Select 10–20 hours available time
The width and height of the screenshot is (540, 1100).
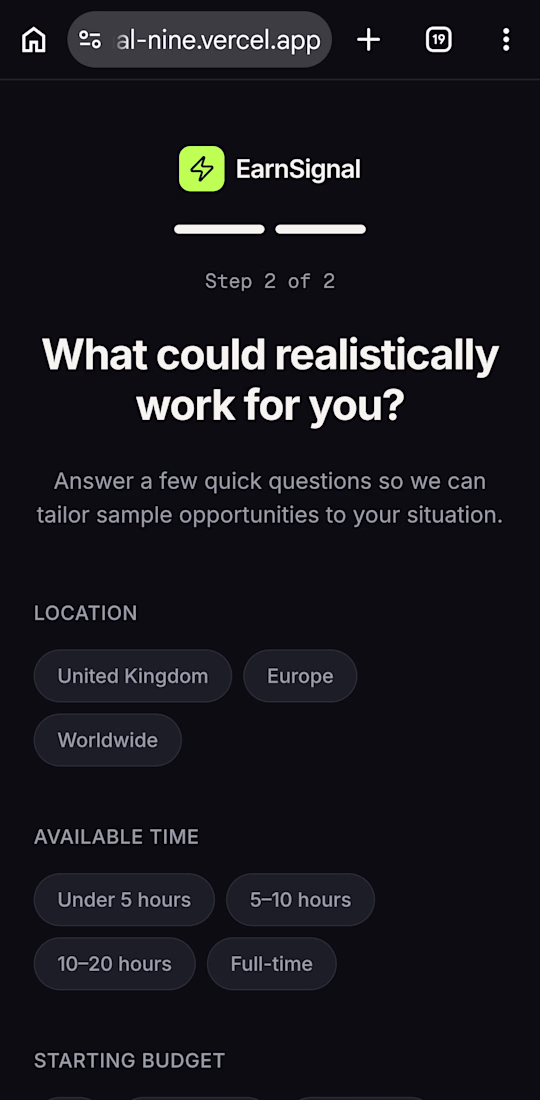114,964
